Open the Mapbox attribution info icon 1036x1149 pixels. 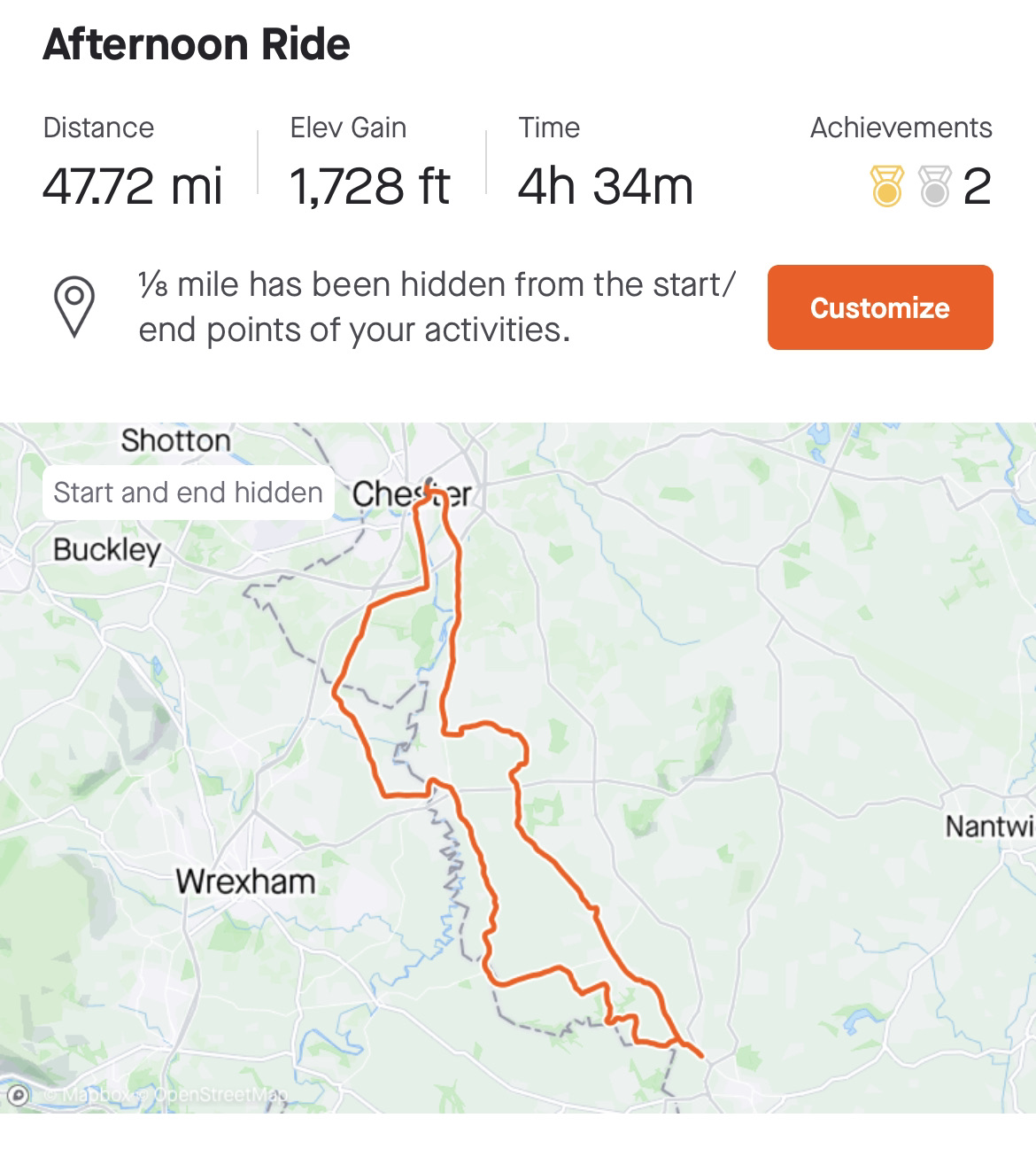pyautogui.click(x=17, y=1096)
